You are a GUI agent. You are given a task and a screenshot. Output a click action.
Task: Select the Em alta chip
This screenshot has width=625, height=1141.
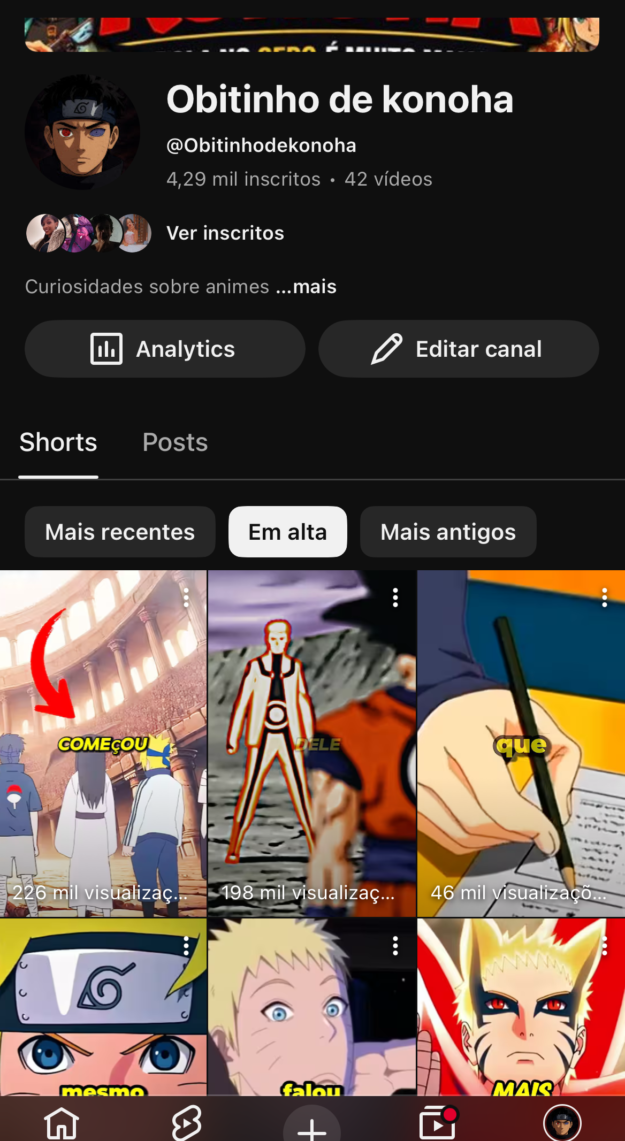point(287,531)
